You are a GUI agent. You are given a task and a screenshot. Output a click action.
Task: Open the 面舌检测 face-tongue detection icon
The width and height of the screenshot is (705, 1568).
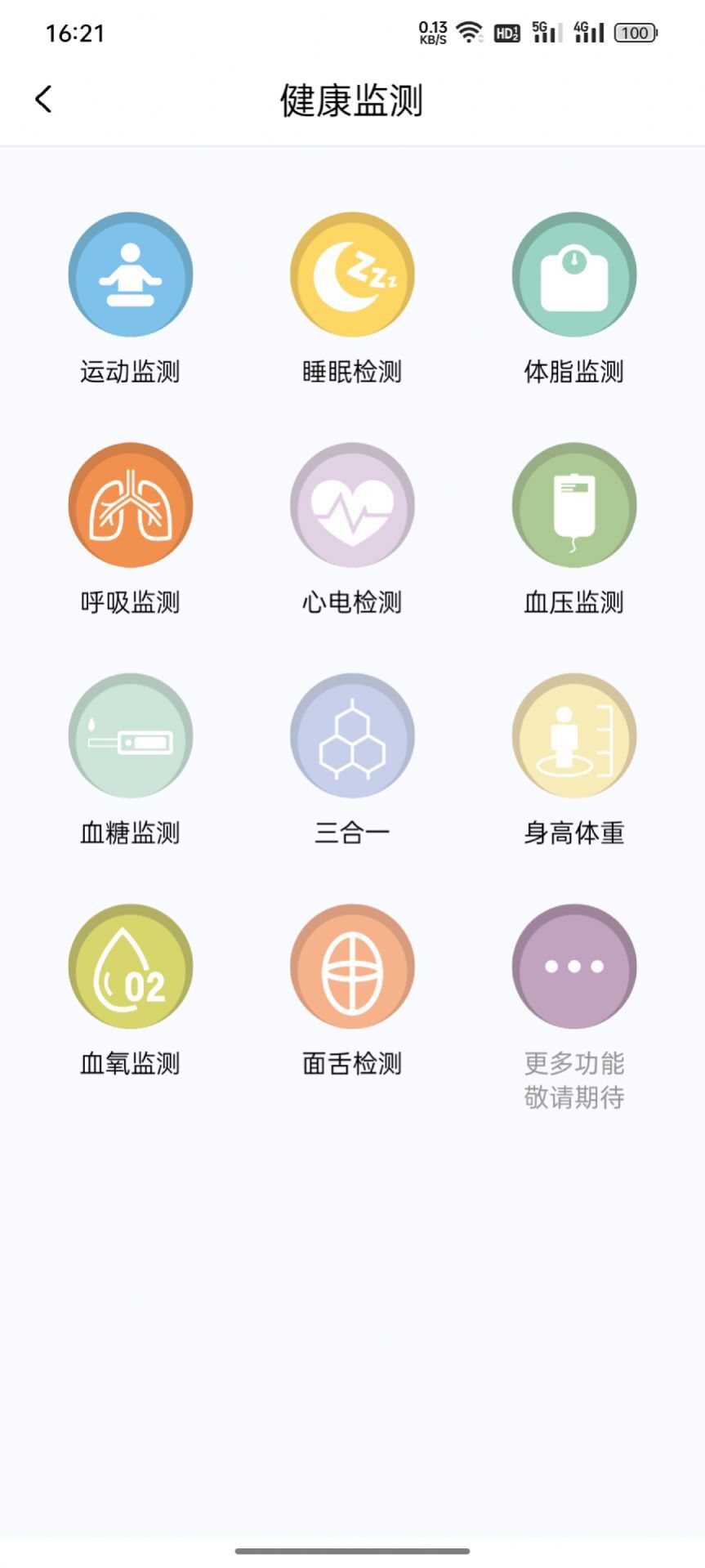coord(352,966)
